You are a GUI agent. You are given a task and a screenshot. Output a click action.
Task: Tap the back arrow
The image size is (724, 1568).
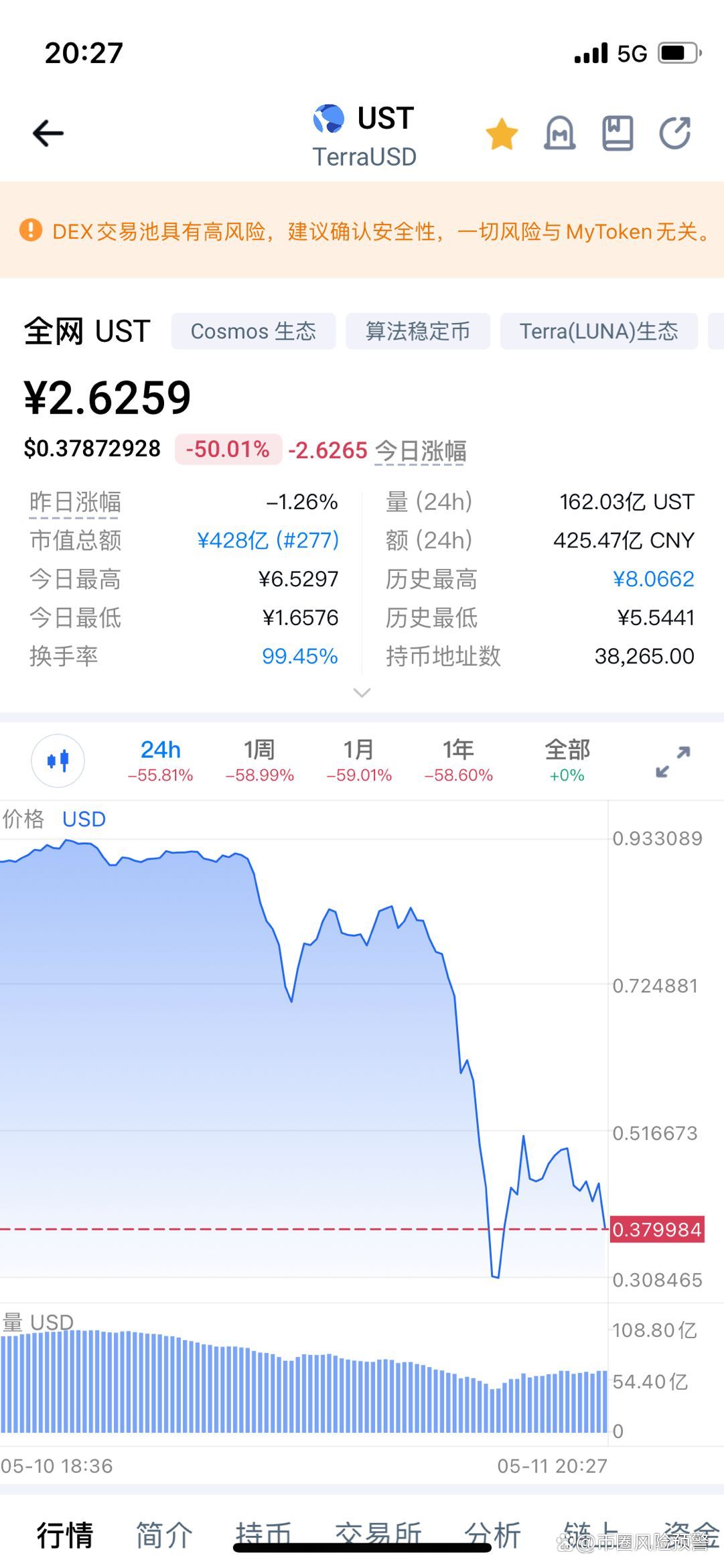49,133
